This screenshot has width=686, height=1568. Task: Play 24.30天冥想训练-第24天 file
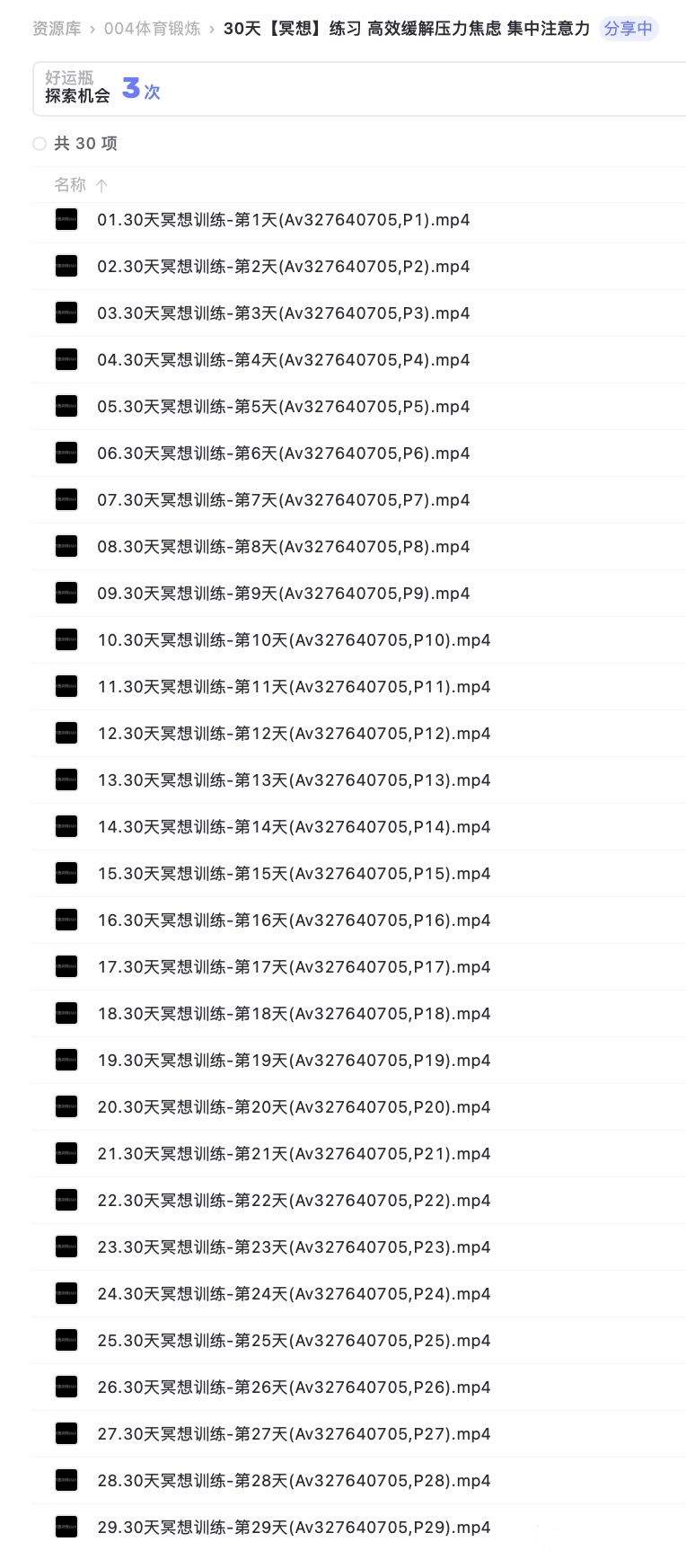pyautogui.click(x=294, y=1294)
